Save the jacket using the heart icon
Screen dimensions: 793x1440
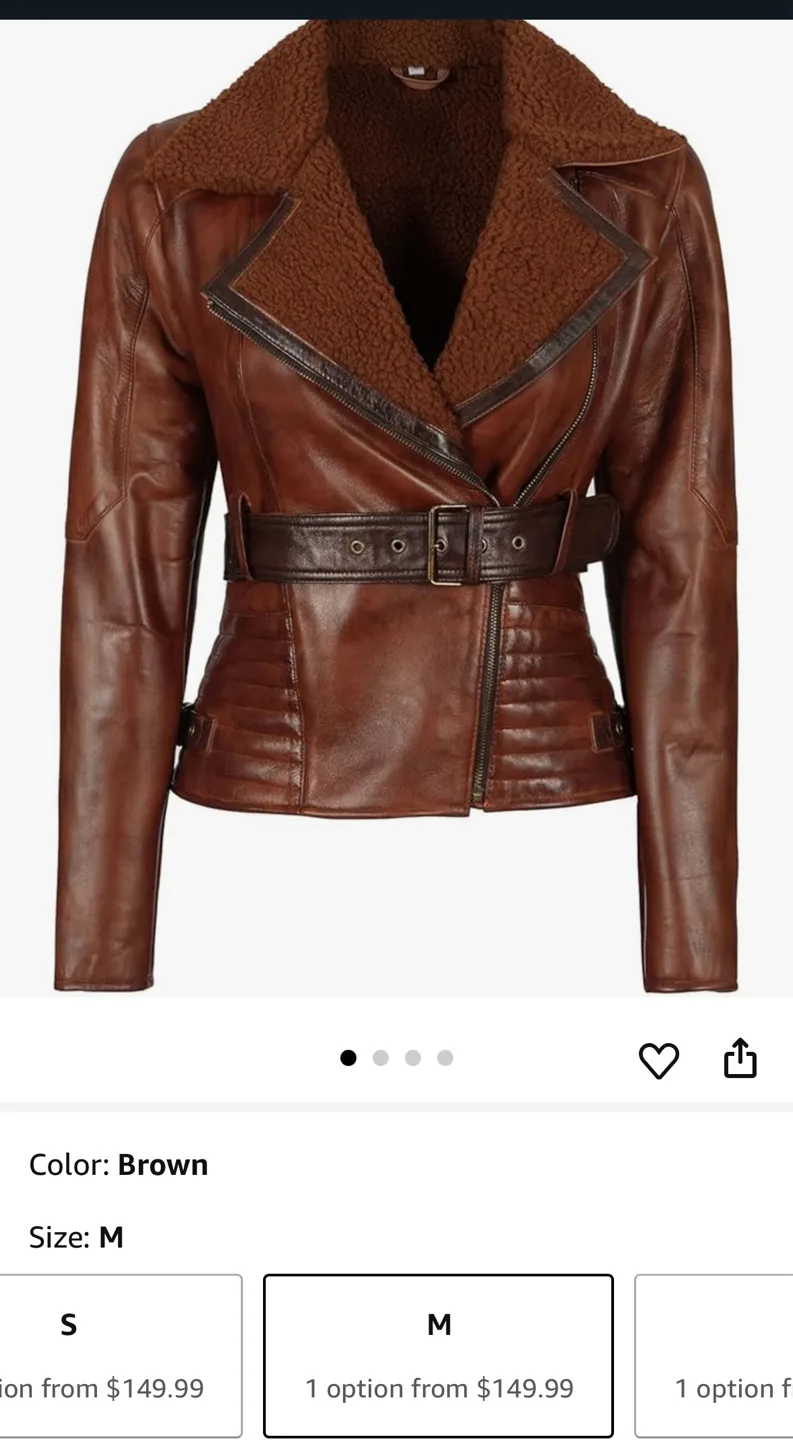(x=658, y=1058)
